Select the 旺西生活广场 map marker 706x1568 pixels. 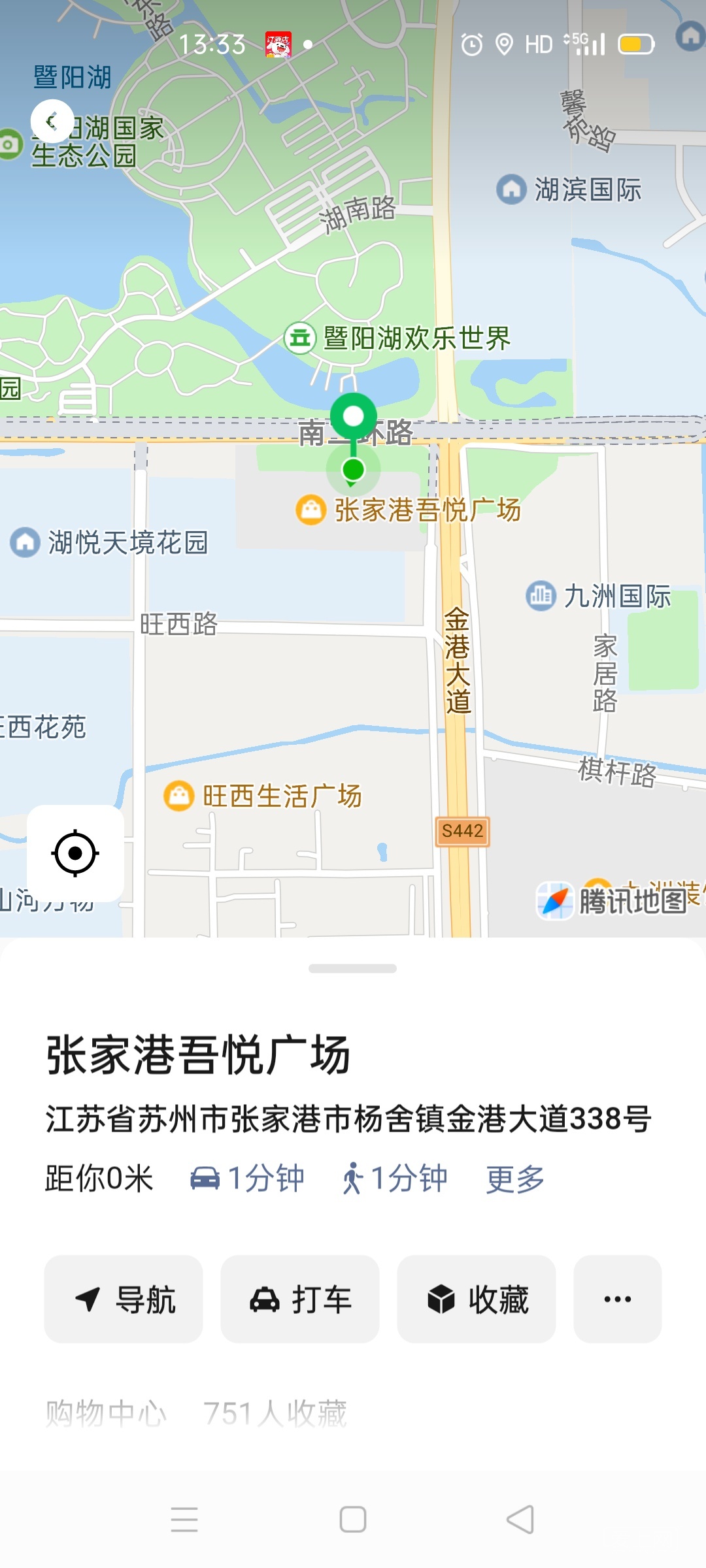(178, 796)
